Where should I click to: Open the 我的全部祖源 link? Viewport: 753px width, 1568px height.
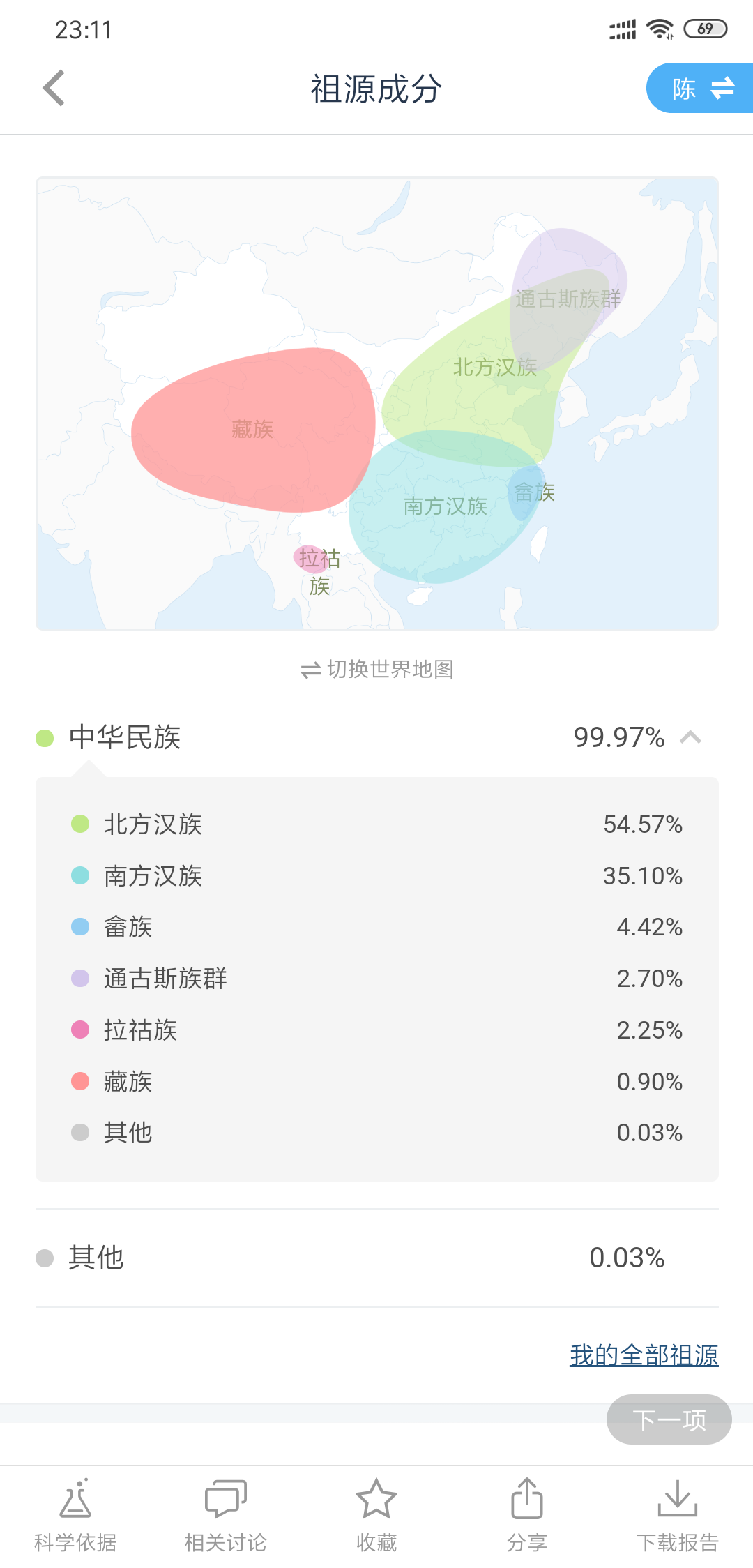(644, 1355)
